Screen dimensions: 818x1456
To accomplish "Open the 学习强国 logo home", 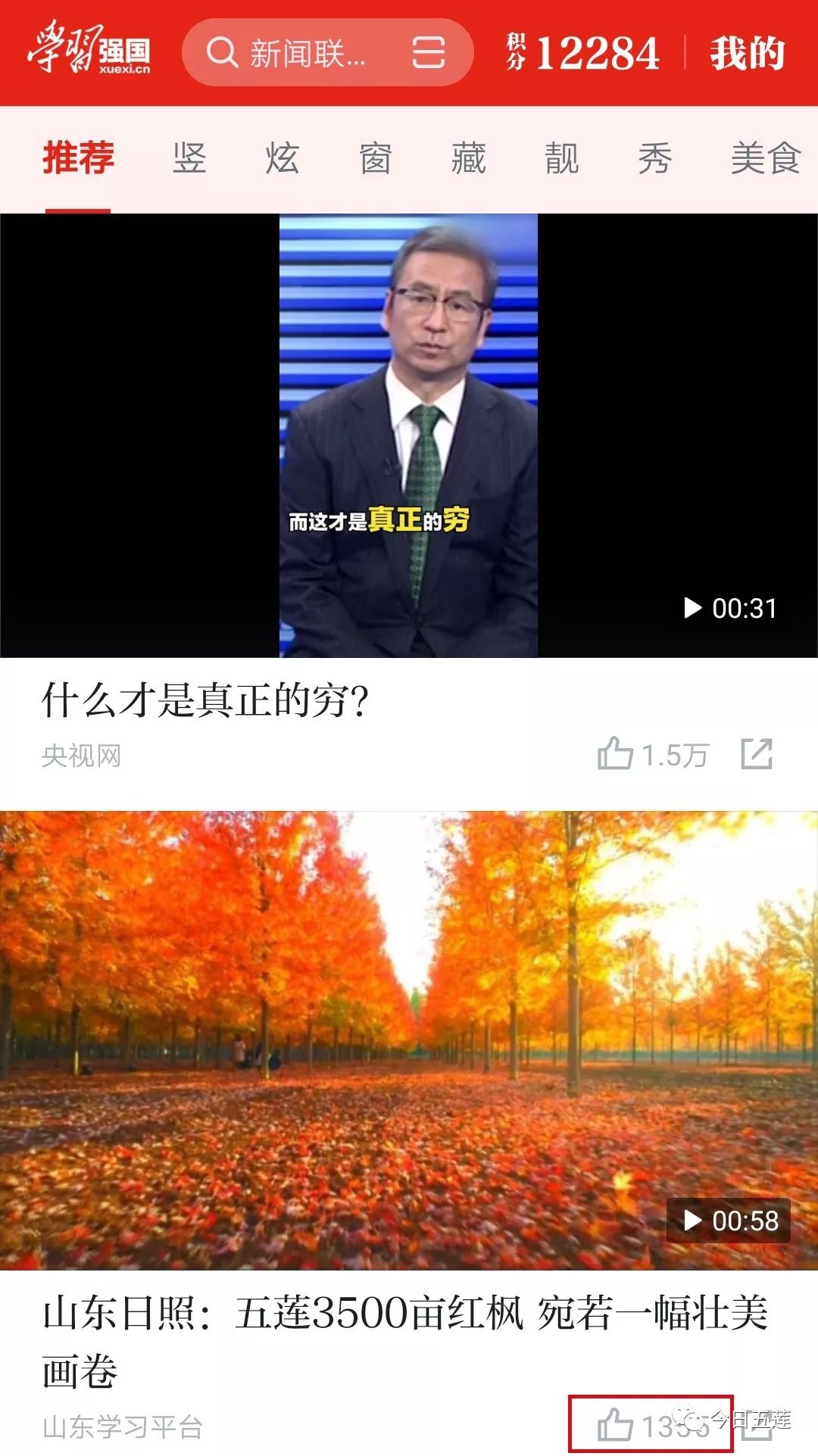I will (x=89, y=50).
